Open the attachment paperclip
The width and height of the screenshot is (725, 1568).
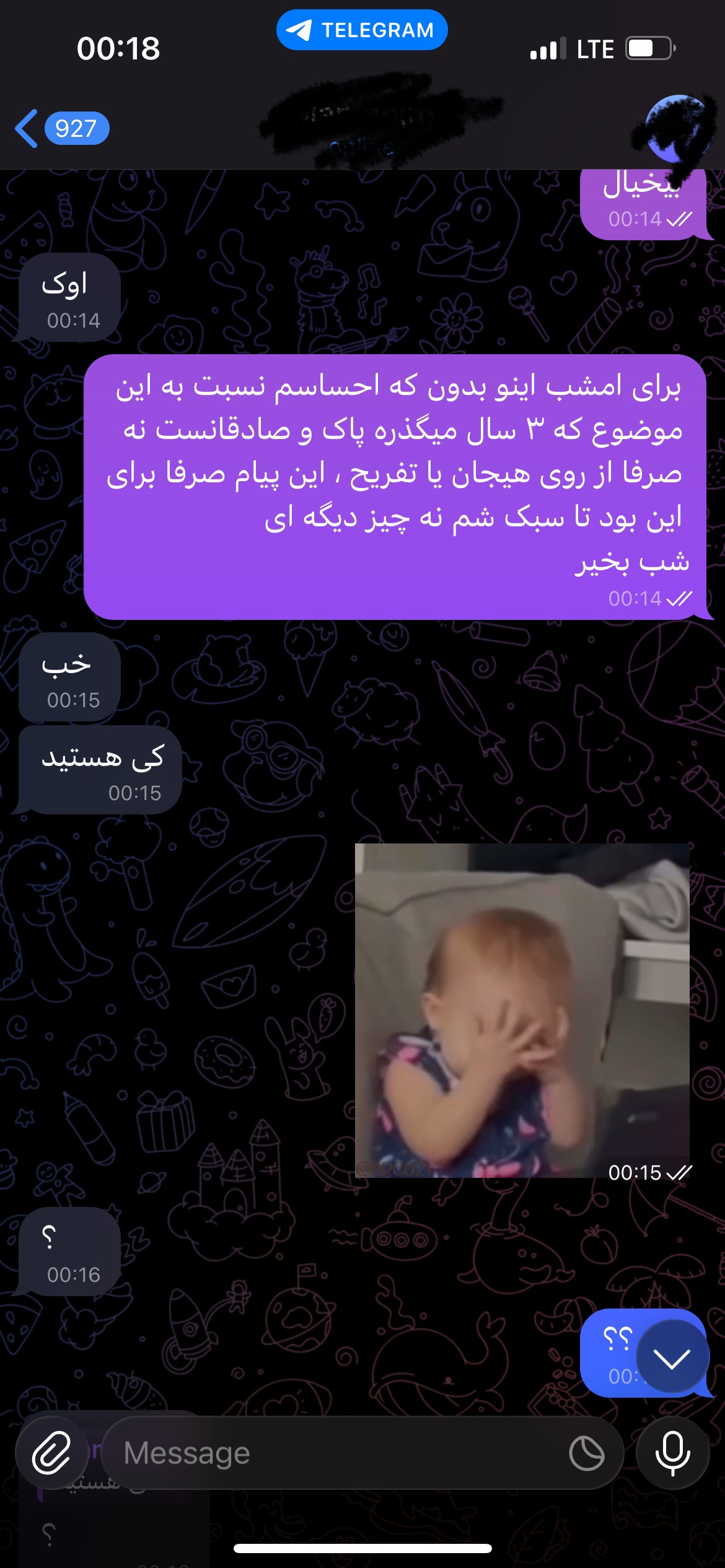tap(52, 1453)
